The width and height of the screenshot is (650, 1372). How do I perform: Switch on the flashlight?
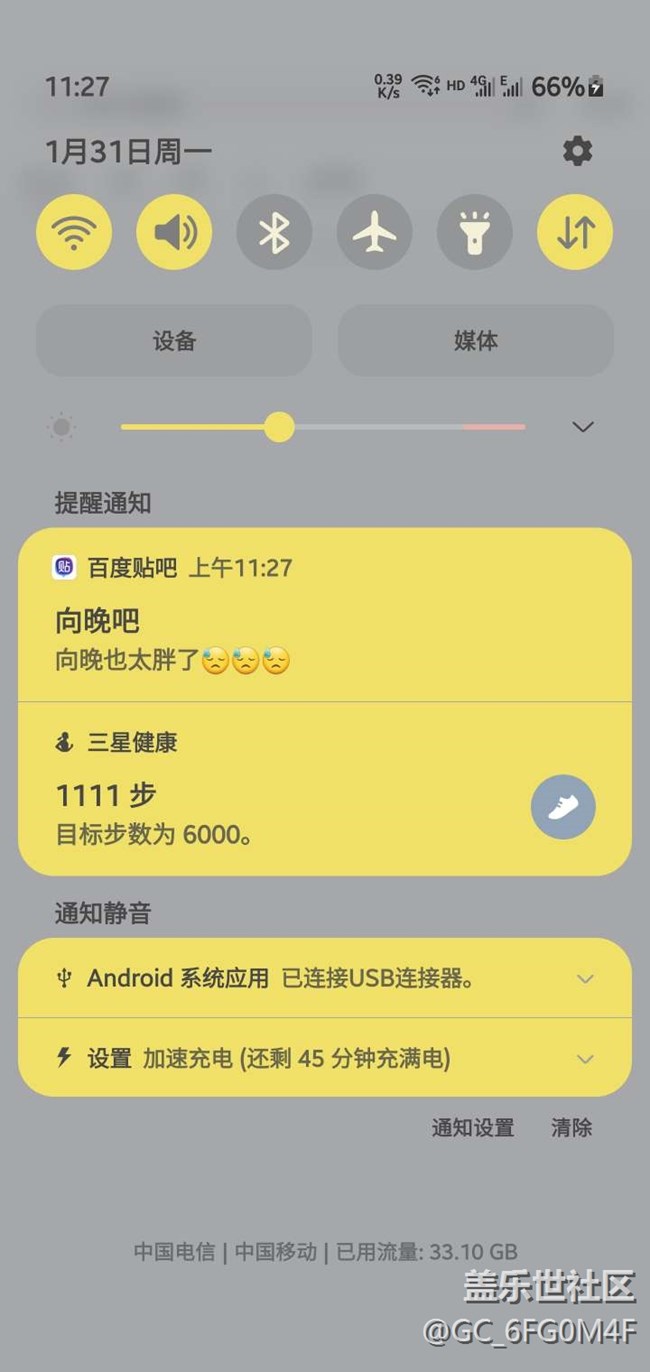pos(475,232)
